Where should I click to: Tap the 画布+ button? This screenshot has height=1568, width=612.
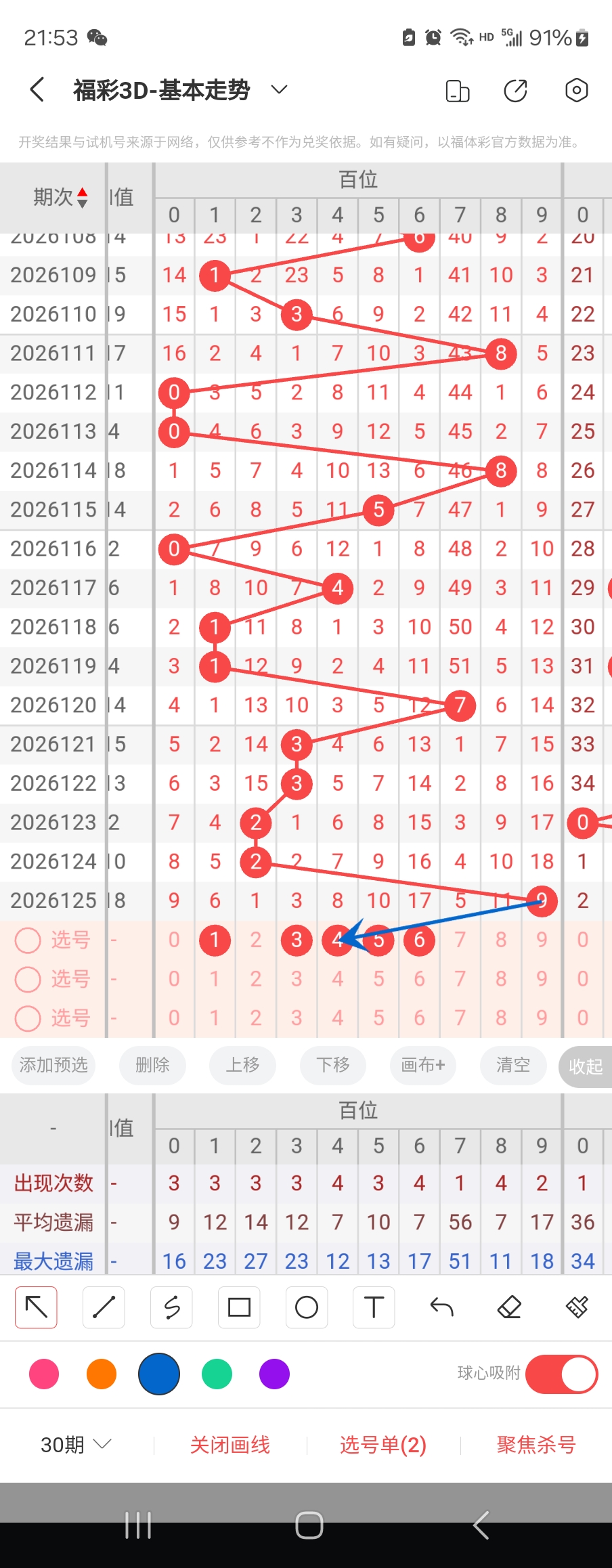(423, 1065)
